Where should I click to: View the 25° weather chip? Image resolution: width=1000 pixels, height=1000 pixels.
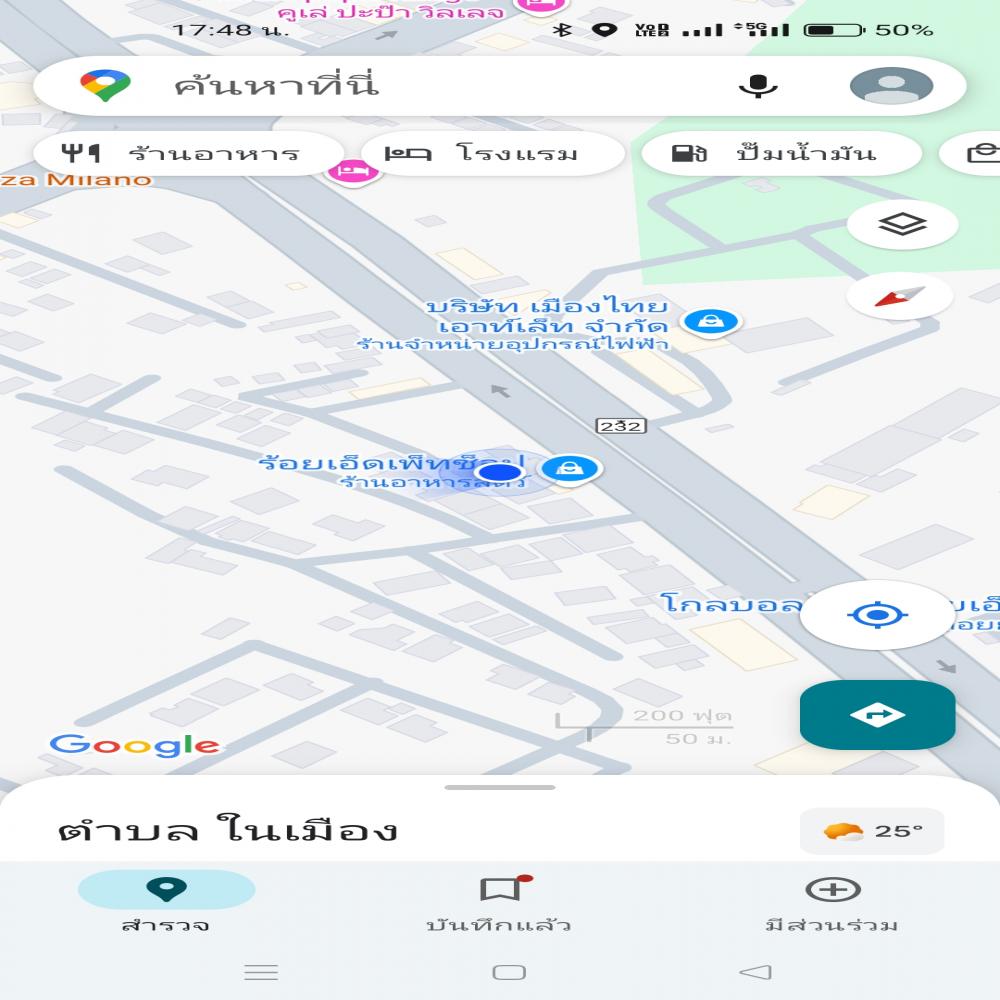(872, 831)
